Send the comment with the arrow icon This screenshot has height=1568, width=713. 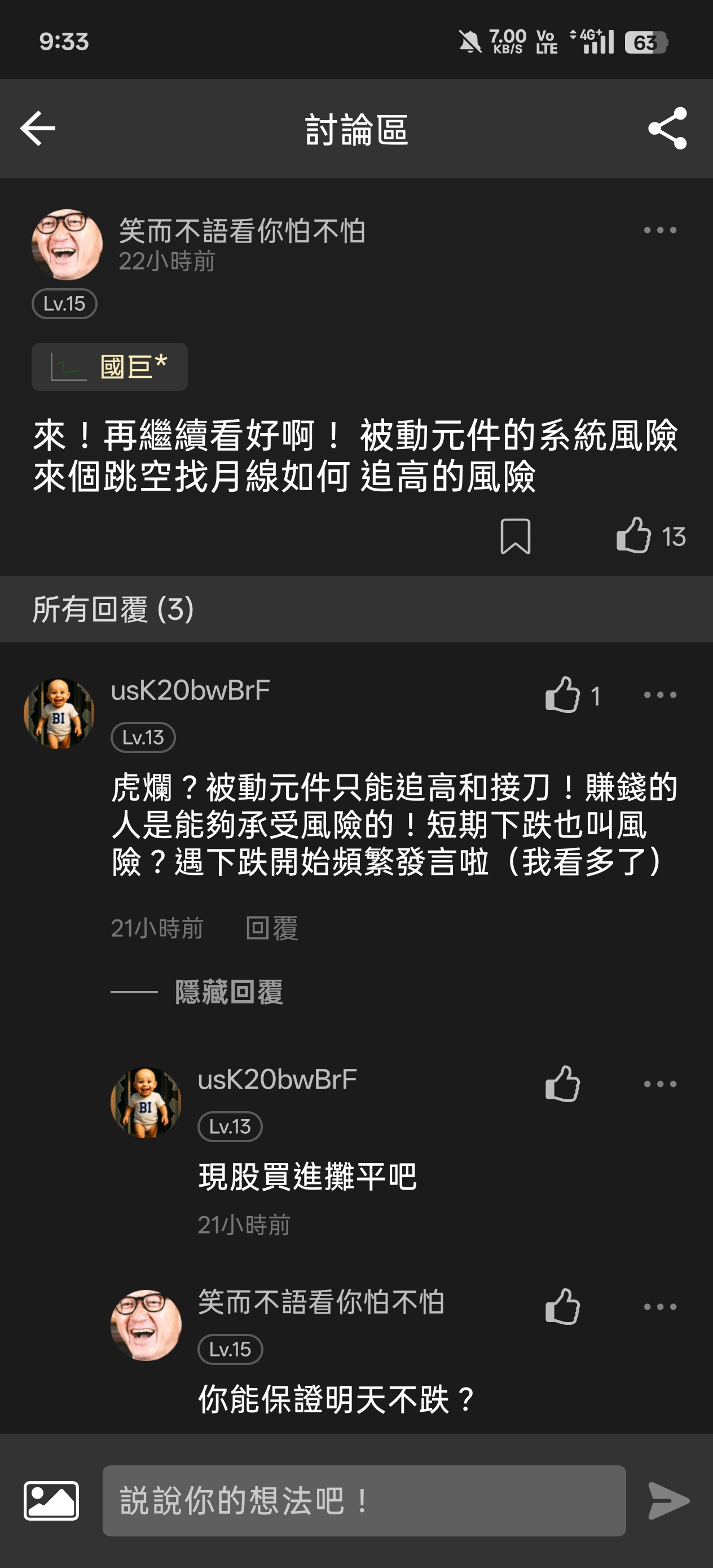point(668,1500)
